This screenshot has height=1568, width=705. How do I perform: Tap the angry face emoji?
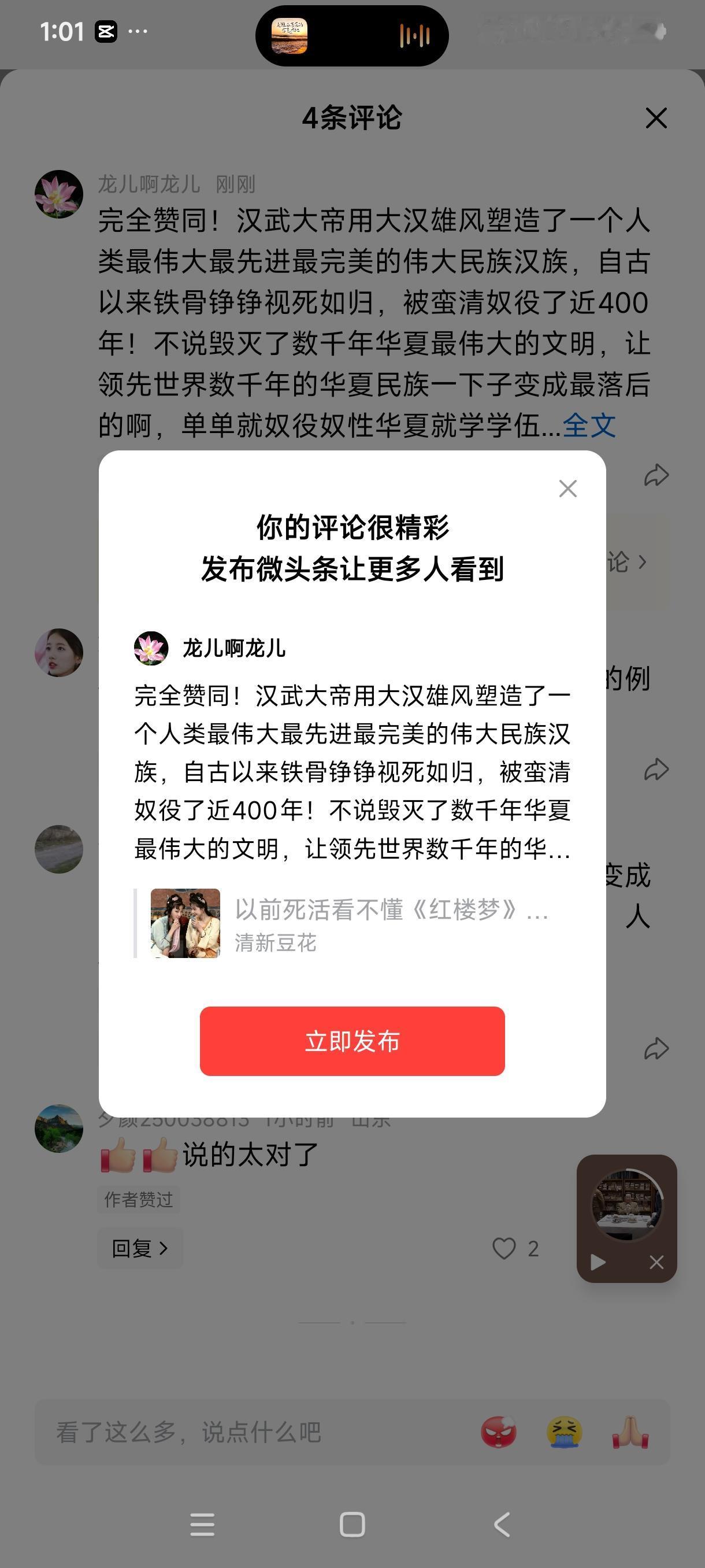point(499,1432)
